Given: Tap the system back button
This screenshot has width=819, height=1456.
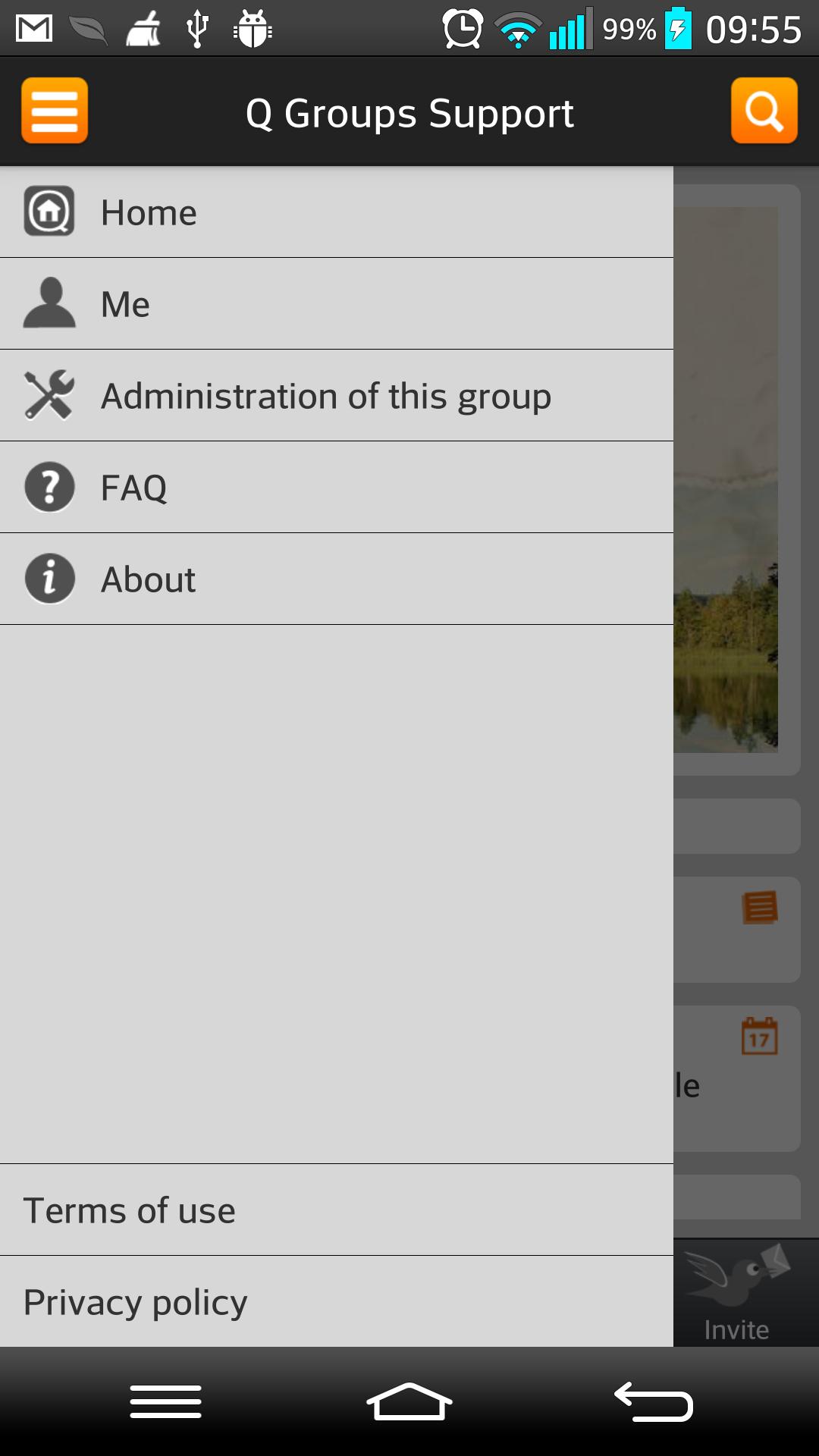Looking at the screenshot, I should point(653,1401).
